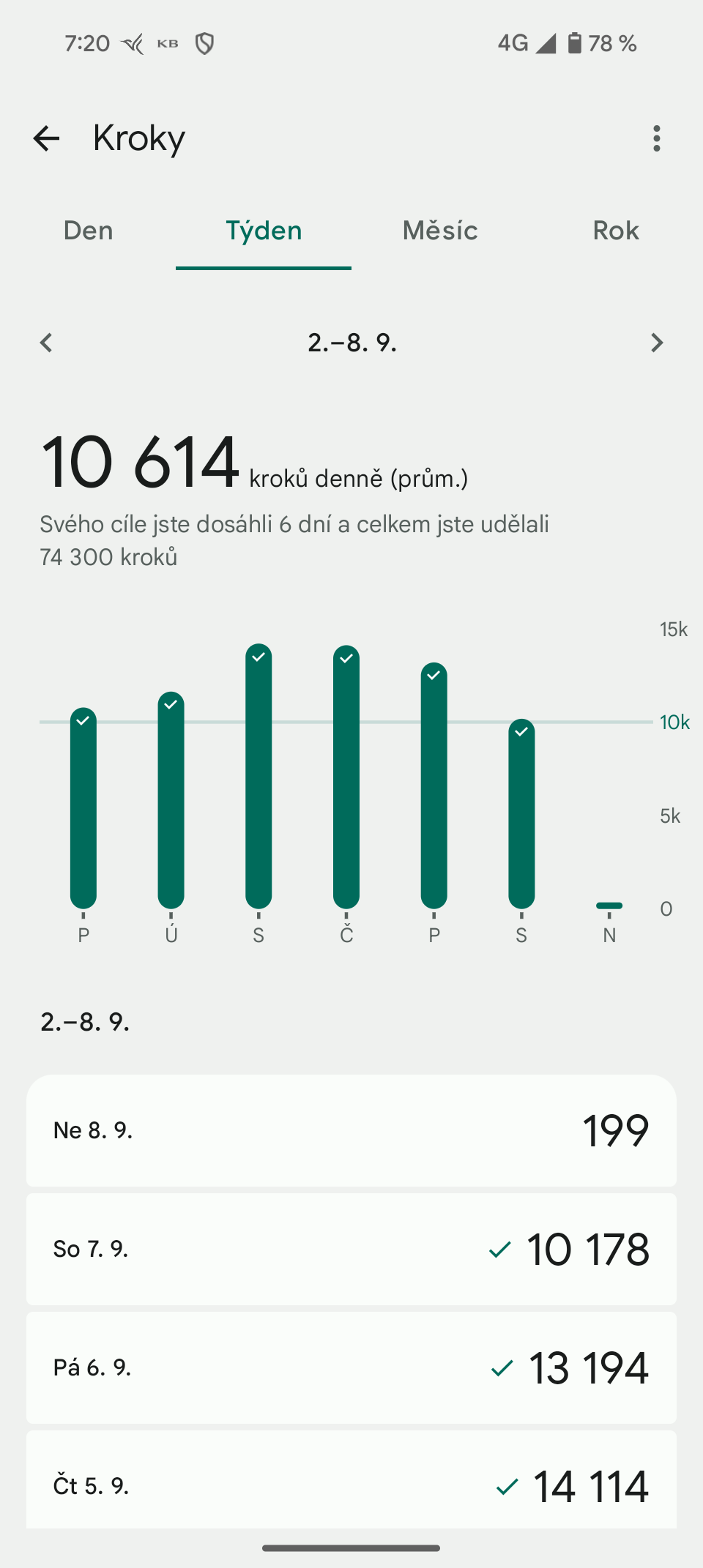The height and width of the screenshot is (1568, 703).
Task: Go to the previous week with the left chevron
Action: (46, 342)
